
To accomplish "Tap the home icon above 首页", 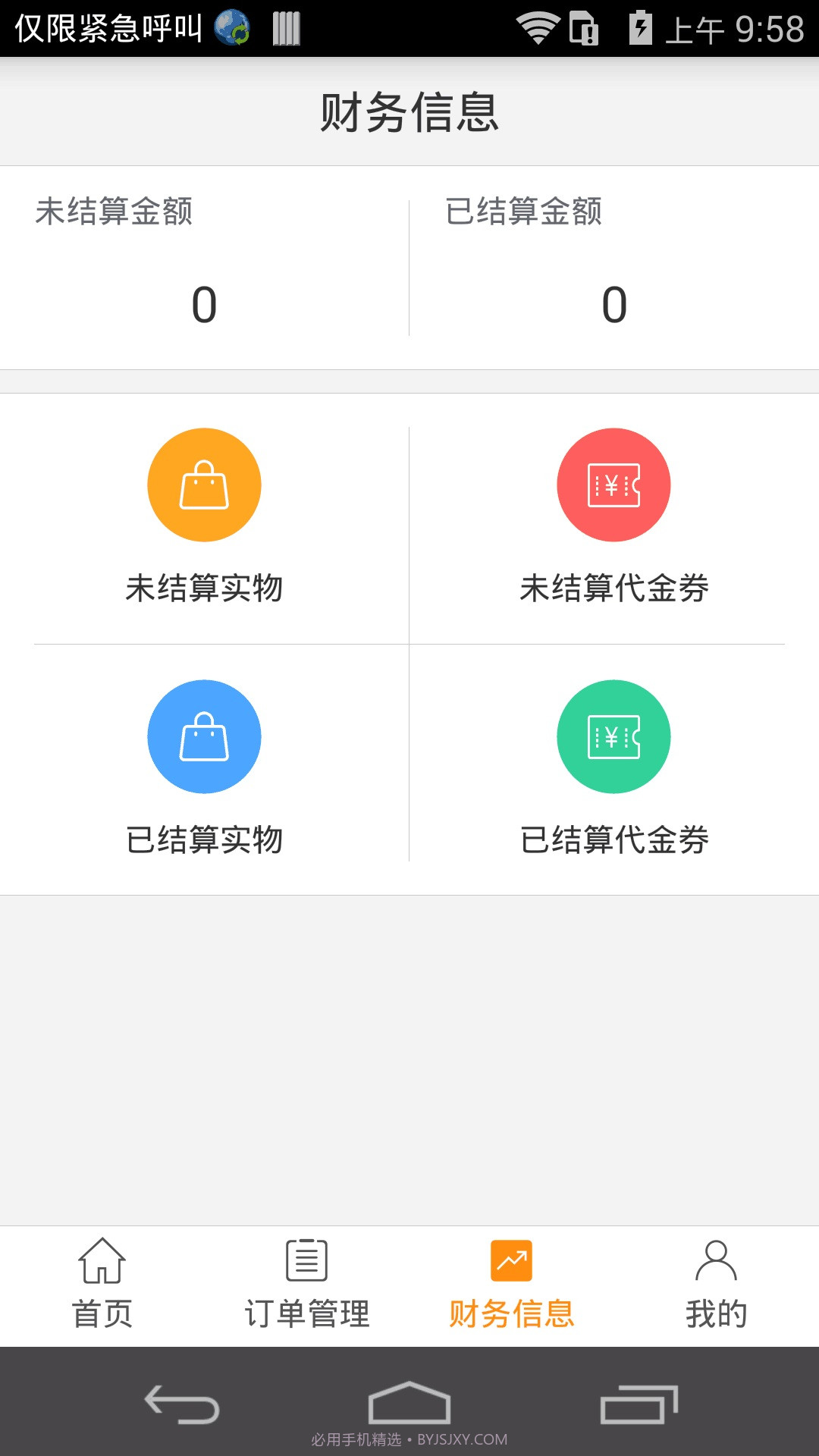I will pos(102,1260).
